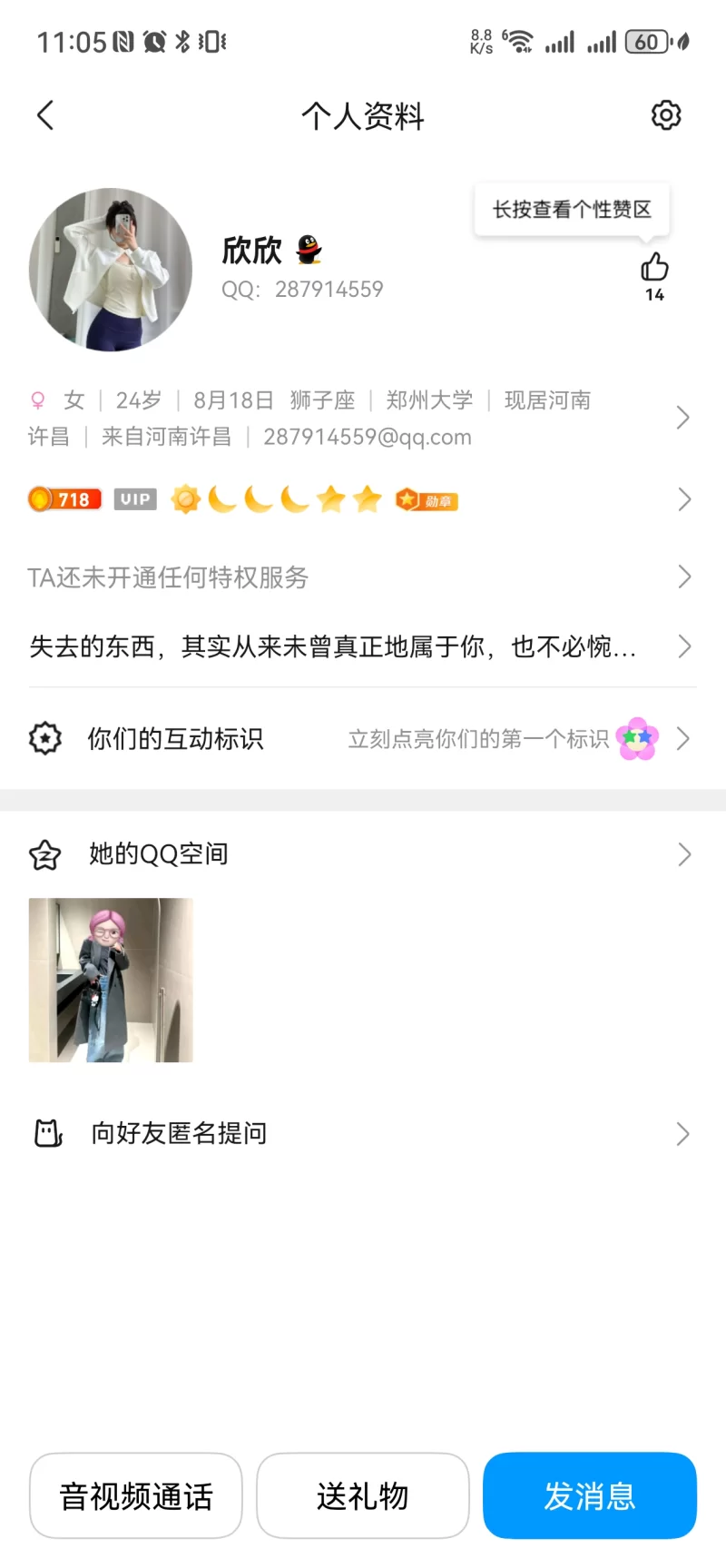View the QQ空间 photo thumbnail
The image size is (726, 1568).
click(x=111, y=980)
